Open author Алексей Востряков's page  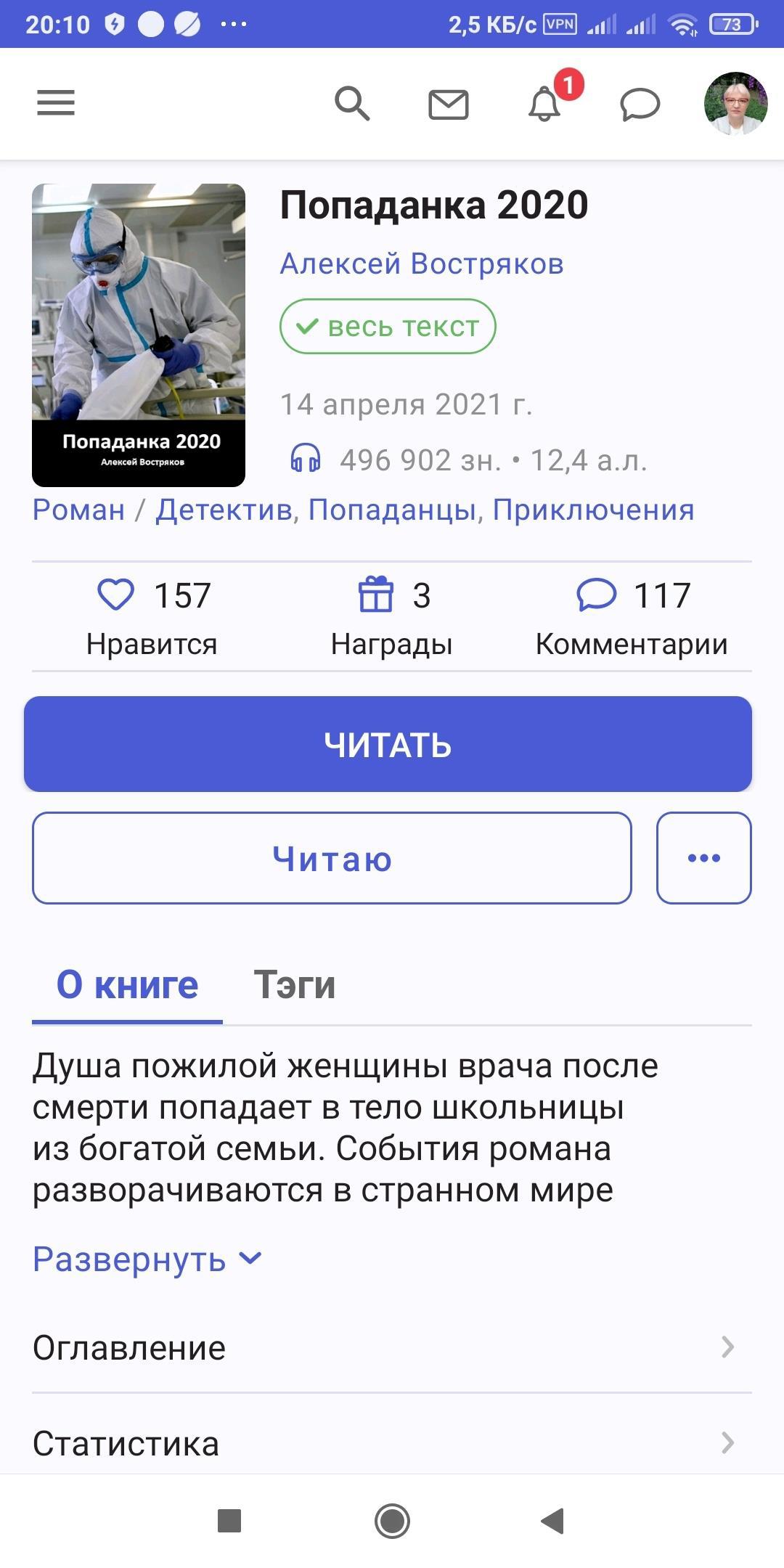pos(422,264)
